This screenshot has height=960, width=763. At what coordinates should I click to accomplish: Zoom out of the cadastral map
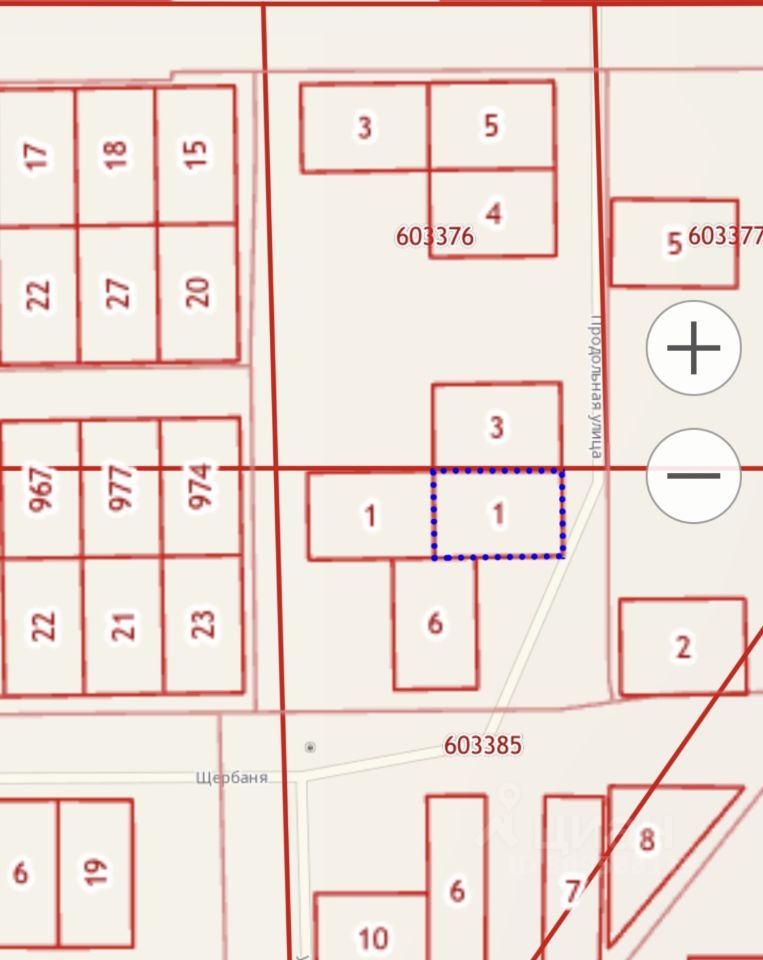click(693, 476)
